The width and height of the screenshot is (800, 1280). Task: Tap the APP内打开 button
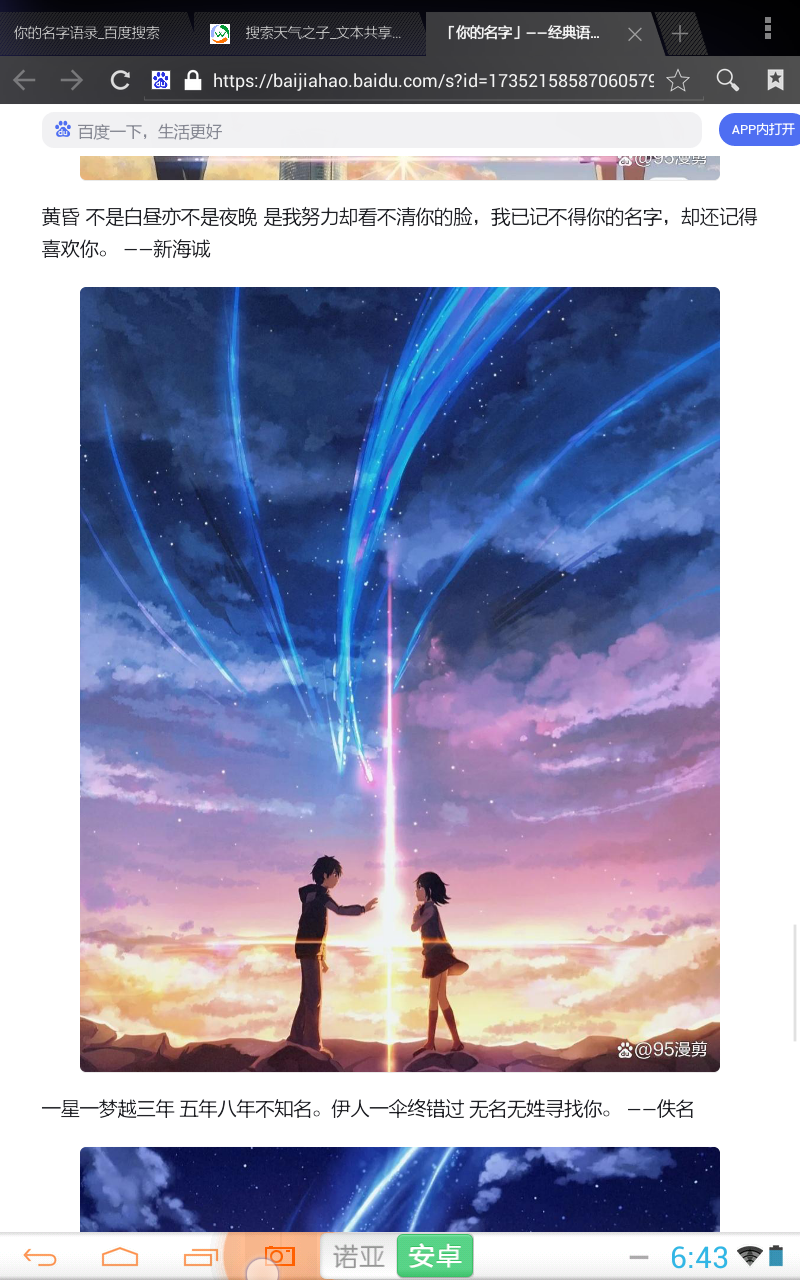pos(761,130)
